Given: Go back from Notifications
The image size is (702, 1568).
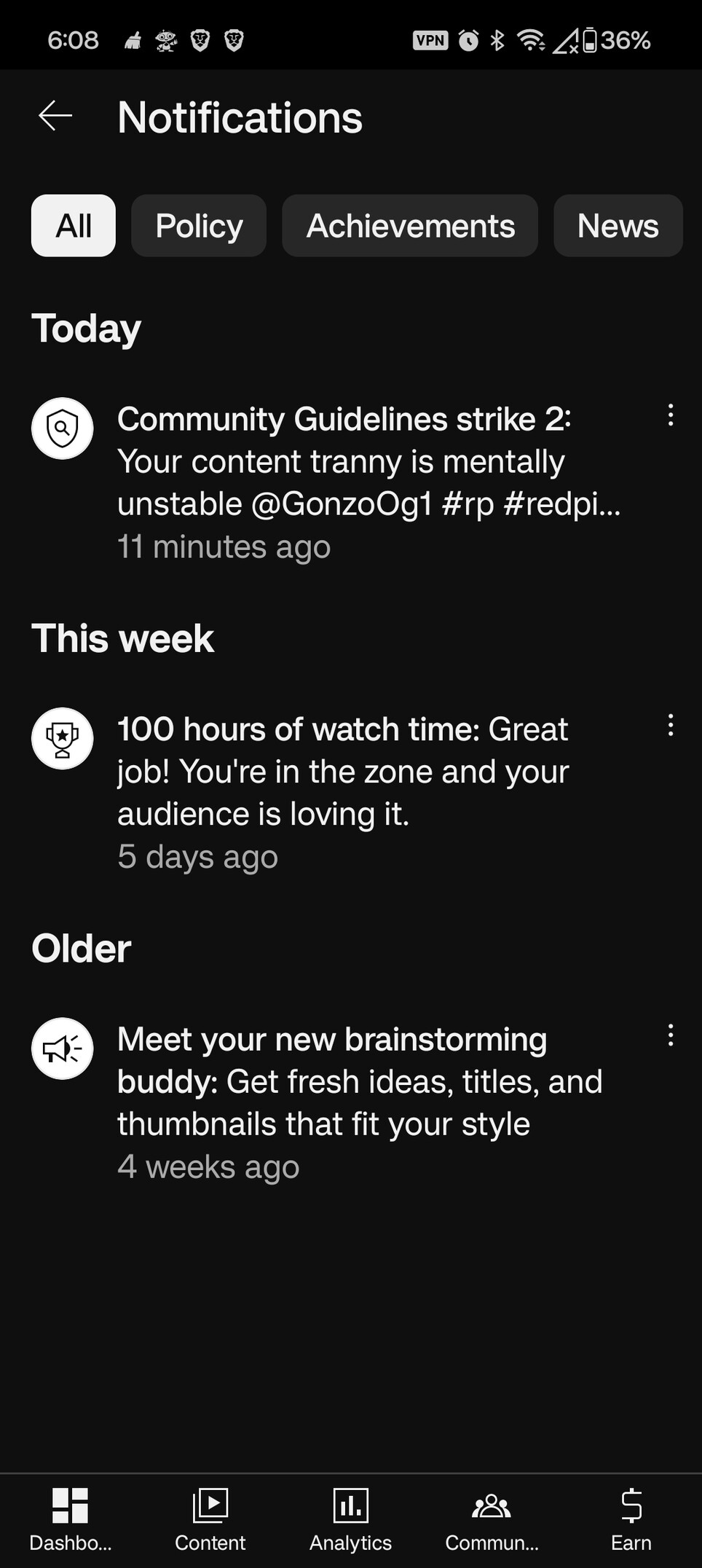Looking at the screenshot, I should coord(55,116).
